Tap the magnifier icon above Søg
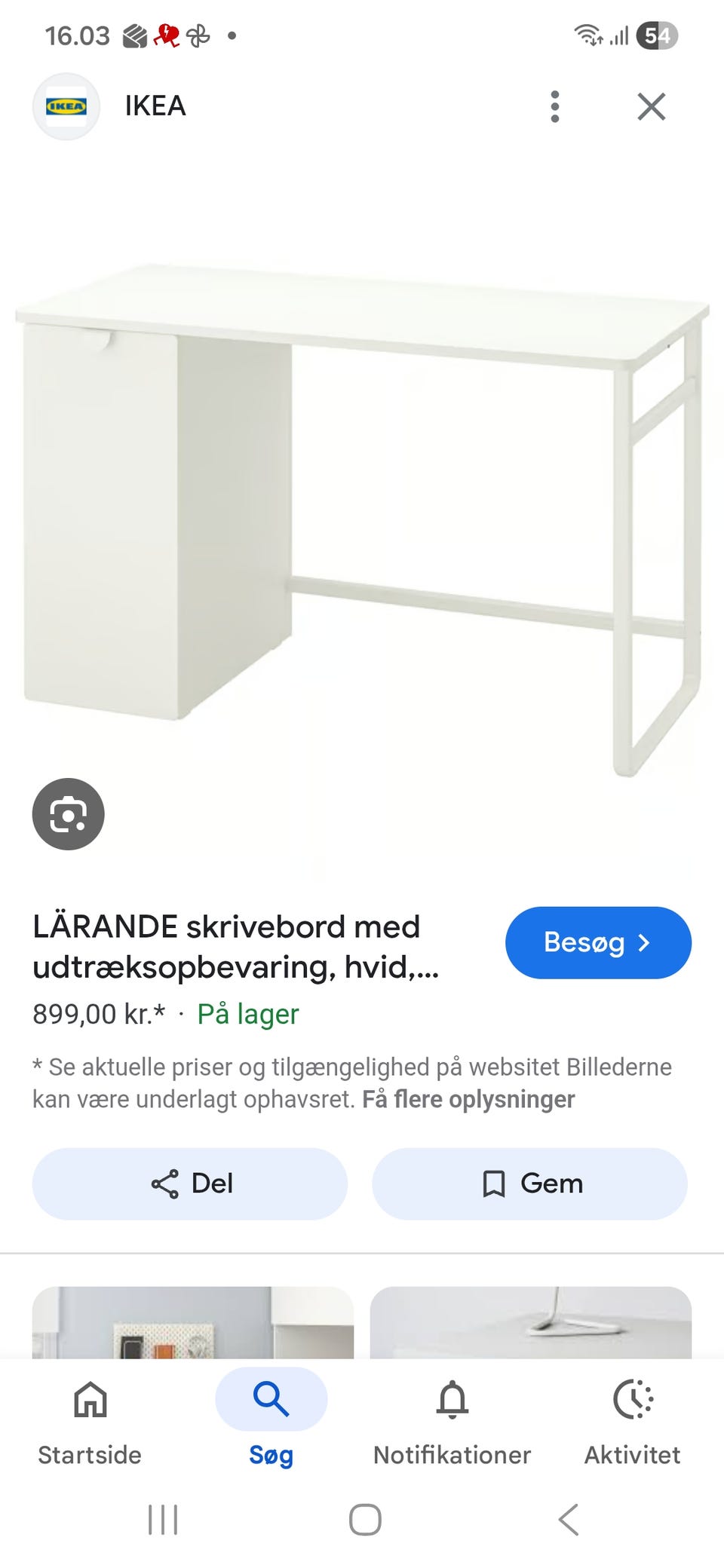The image size is (724, 1568). (271, 1400)
